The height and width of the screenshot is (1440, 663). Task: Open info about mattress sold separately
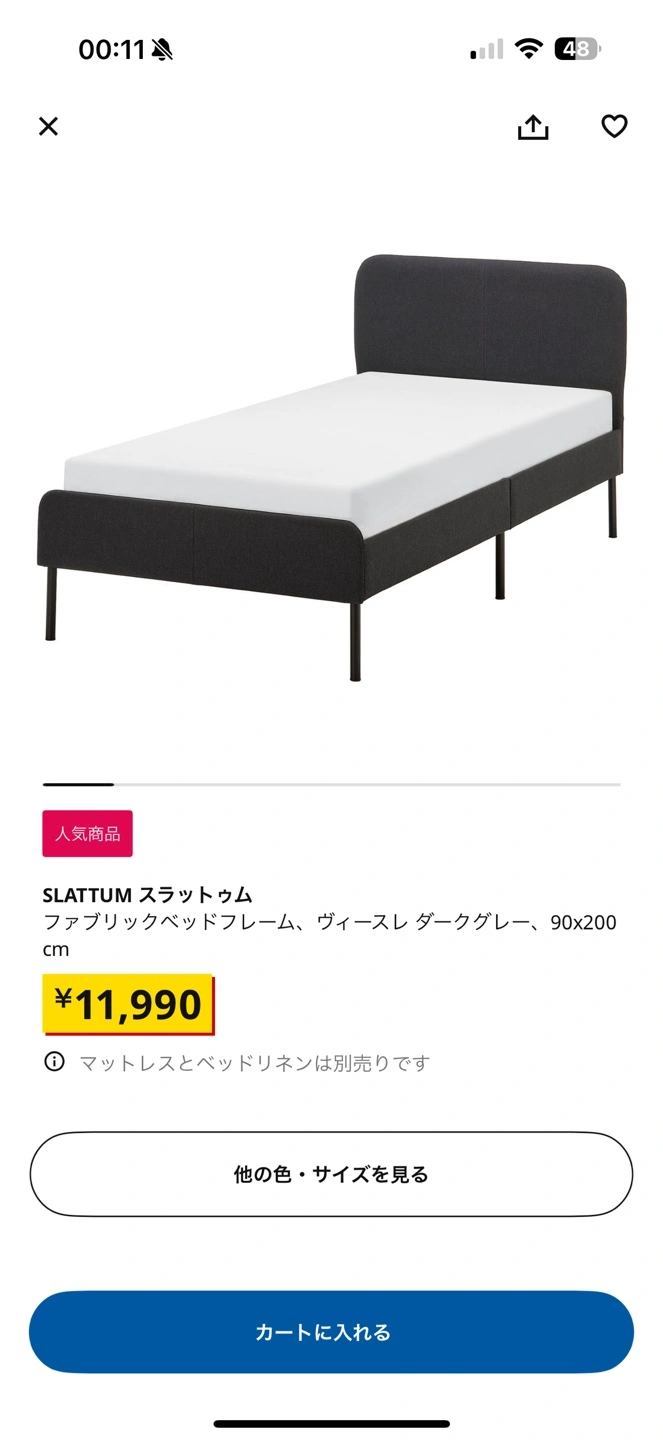(x=54, y=1062)
